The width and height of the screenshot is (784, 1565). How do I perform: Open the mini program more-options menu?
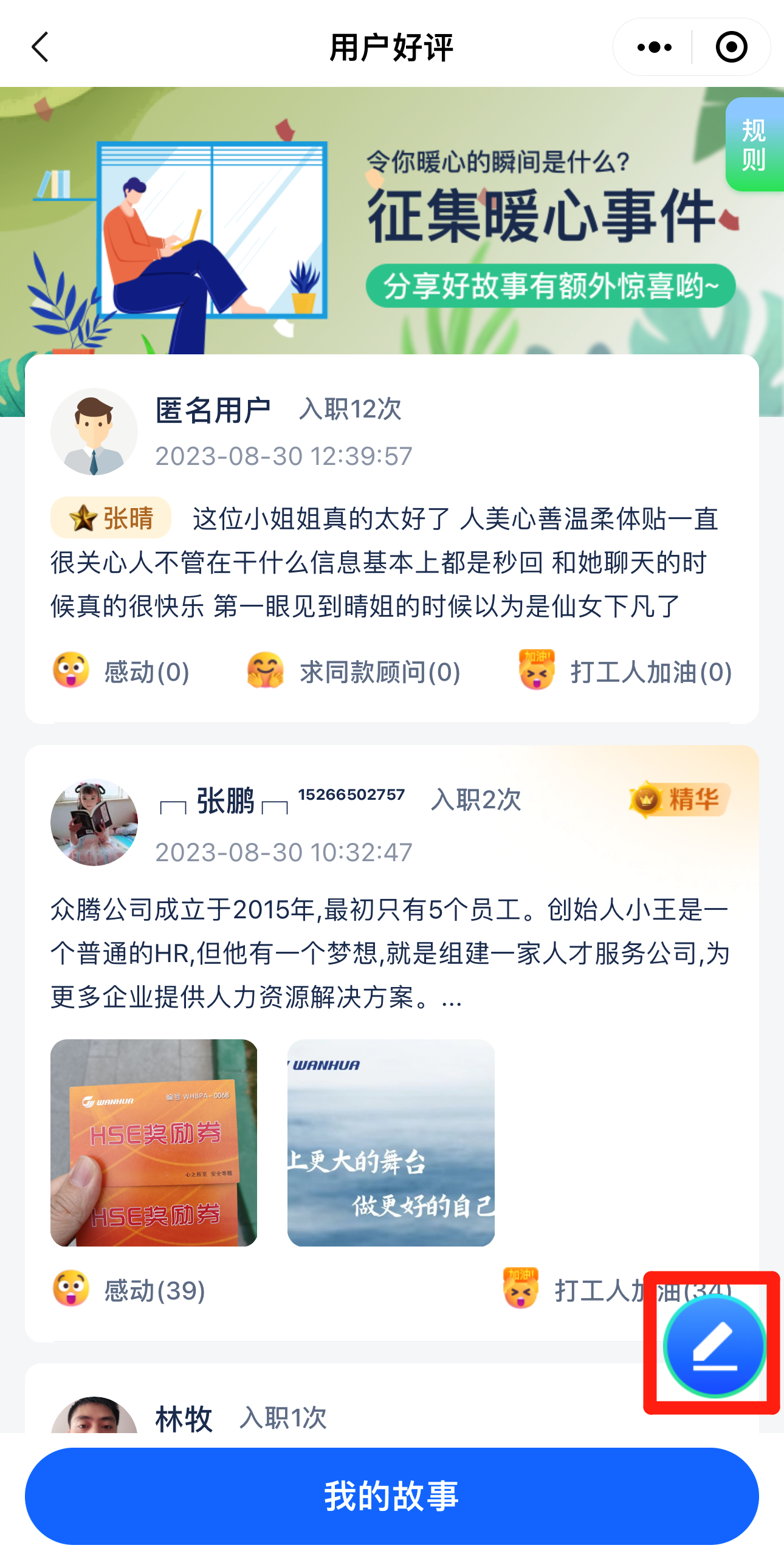(654, 47)
